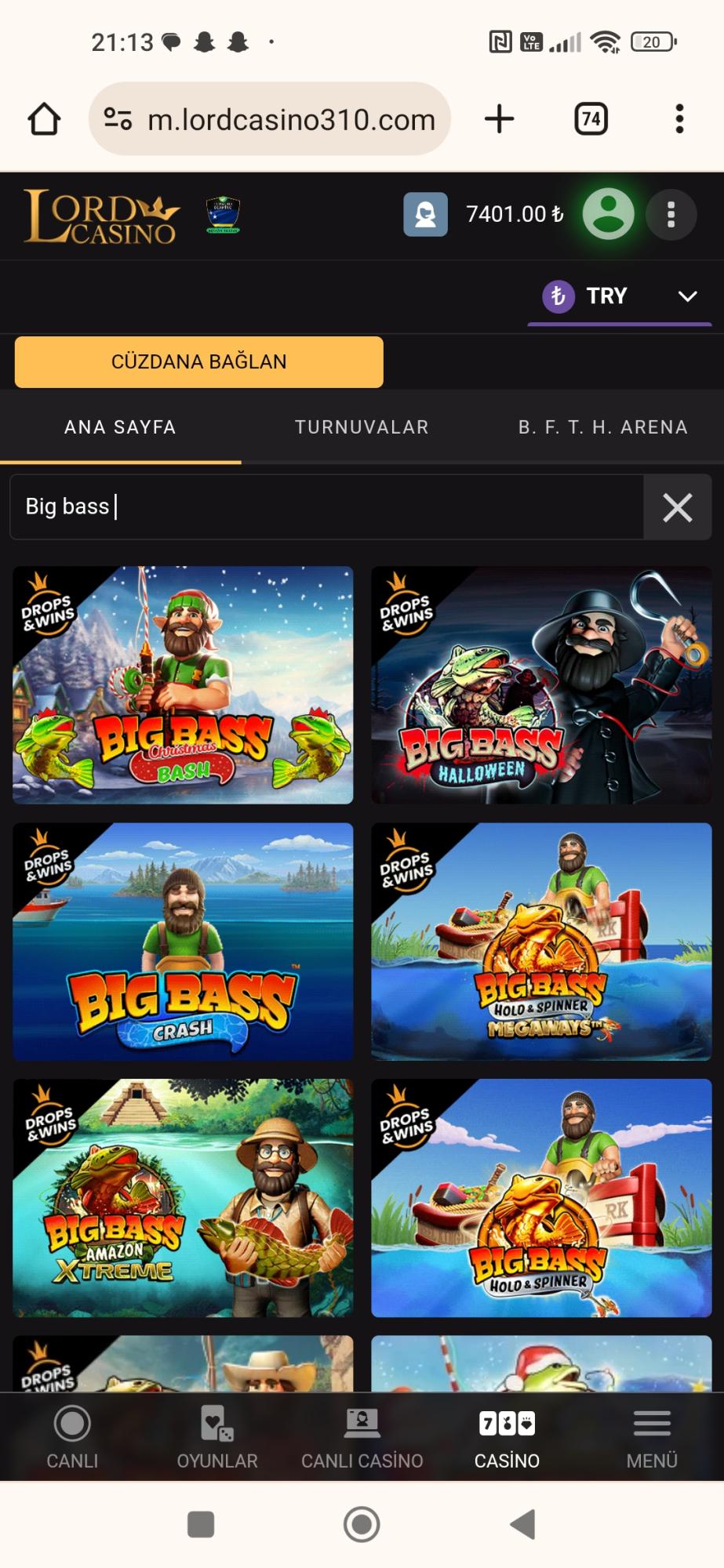Open Big Bass Hold & Spinner game
Screen dimensions: 724x1568
[541, 1197]
